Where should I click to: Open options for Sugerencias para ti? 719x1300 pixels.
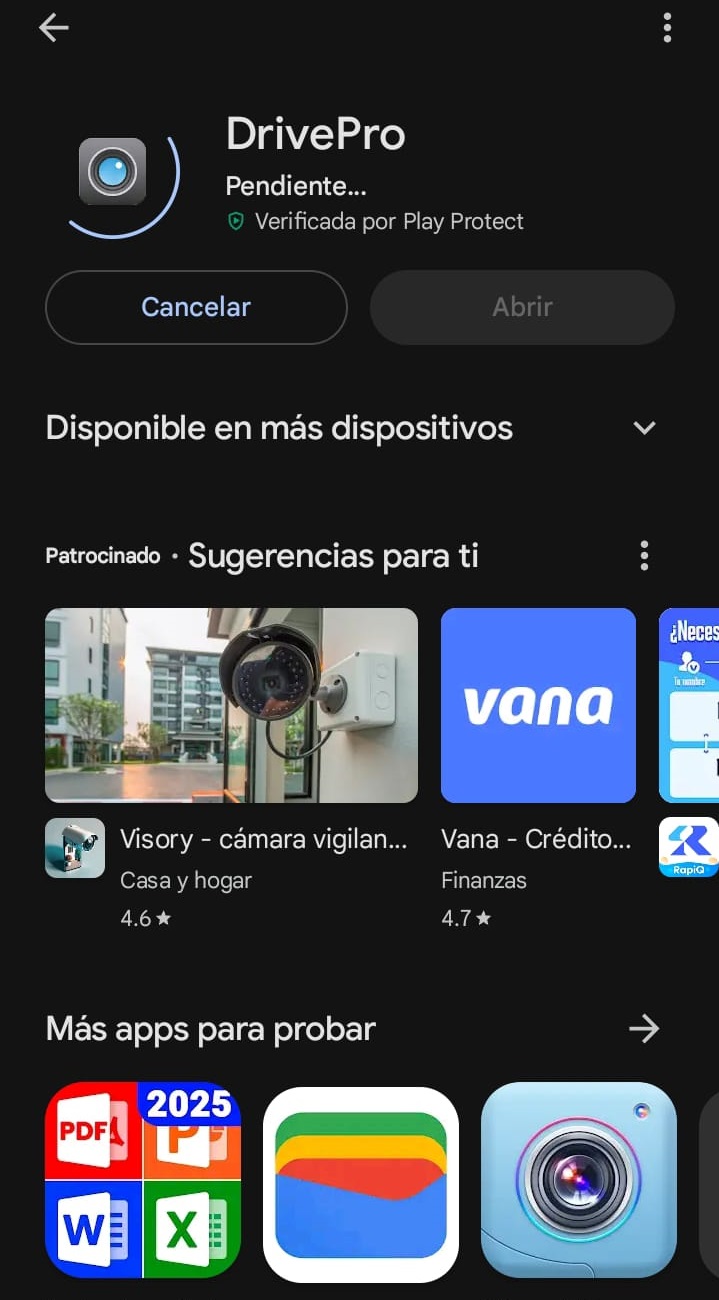tap(644, 555)
